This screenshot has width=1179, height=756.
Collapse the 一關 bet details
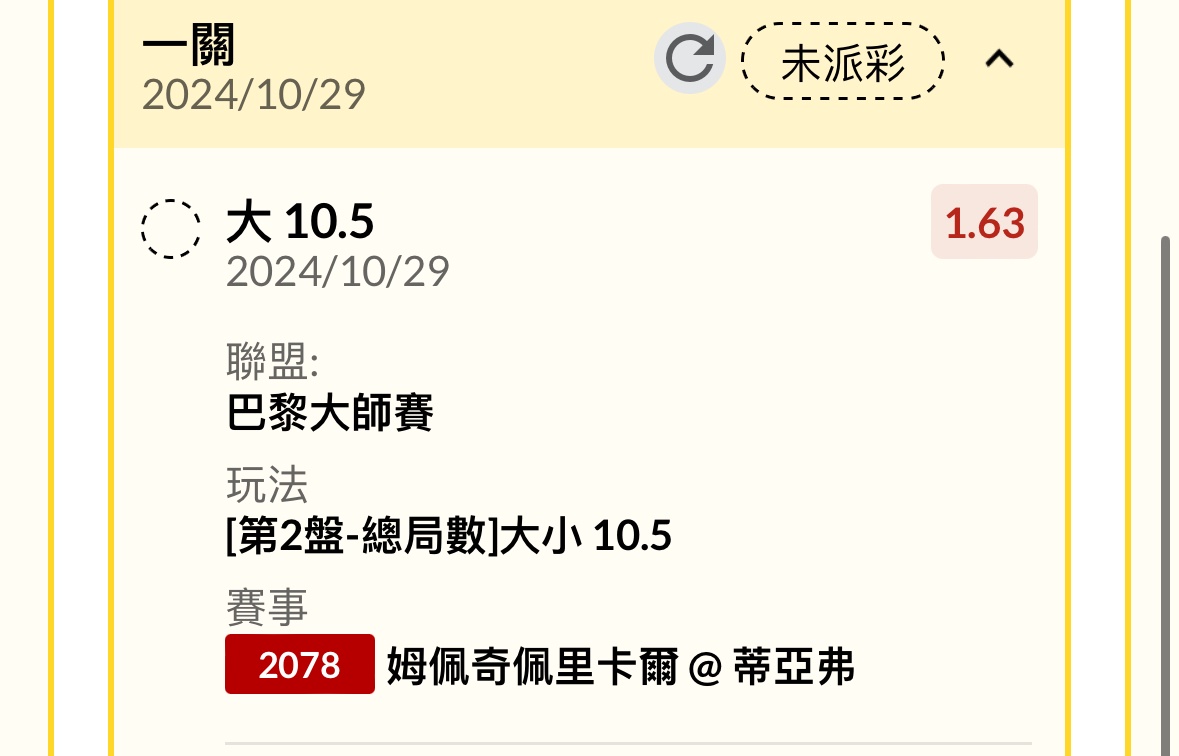click(x=999, y=60)
